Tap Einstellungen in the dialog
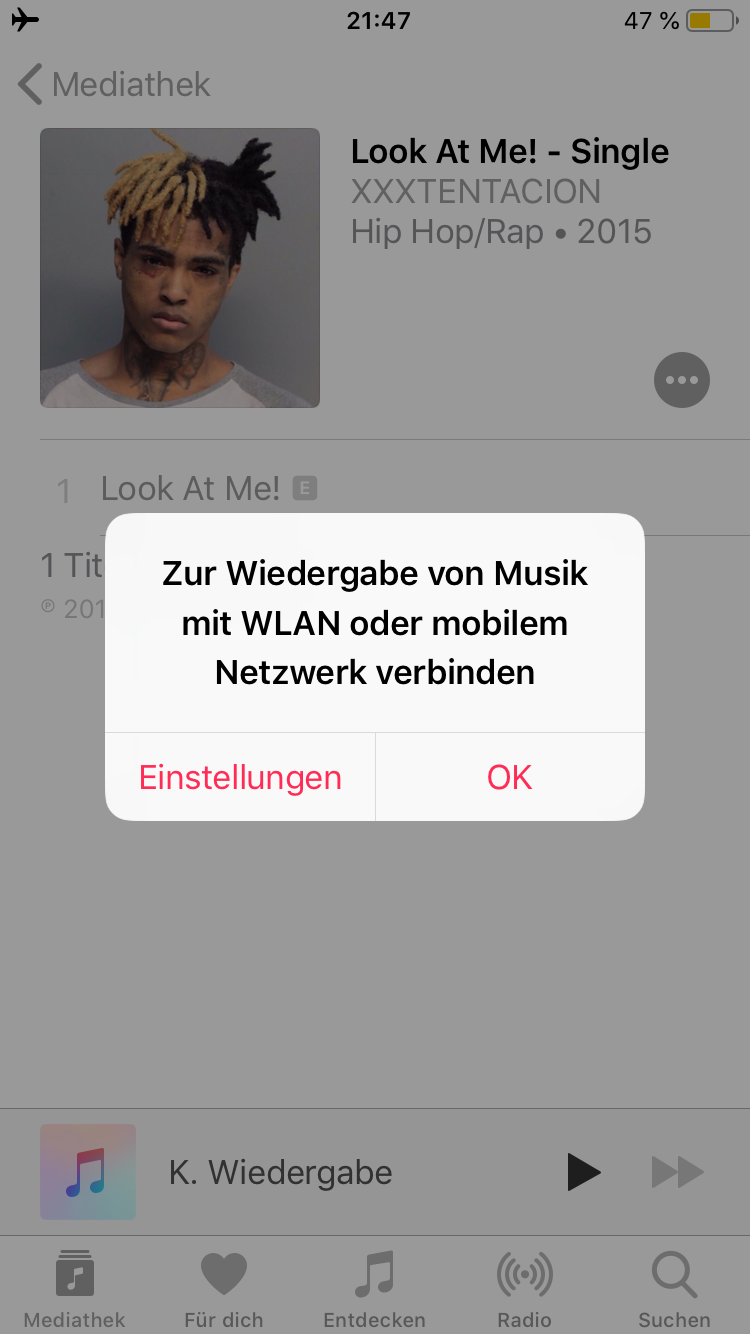 pyautogui.click(x=240, y=777)
